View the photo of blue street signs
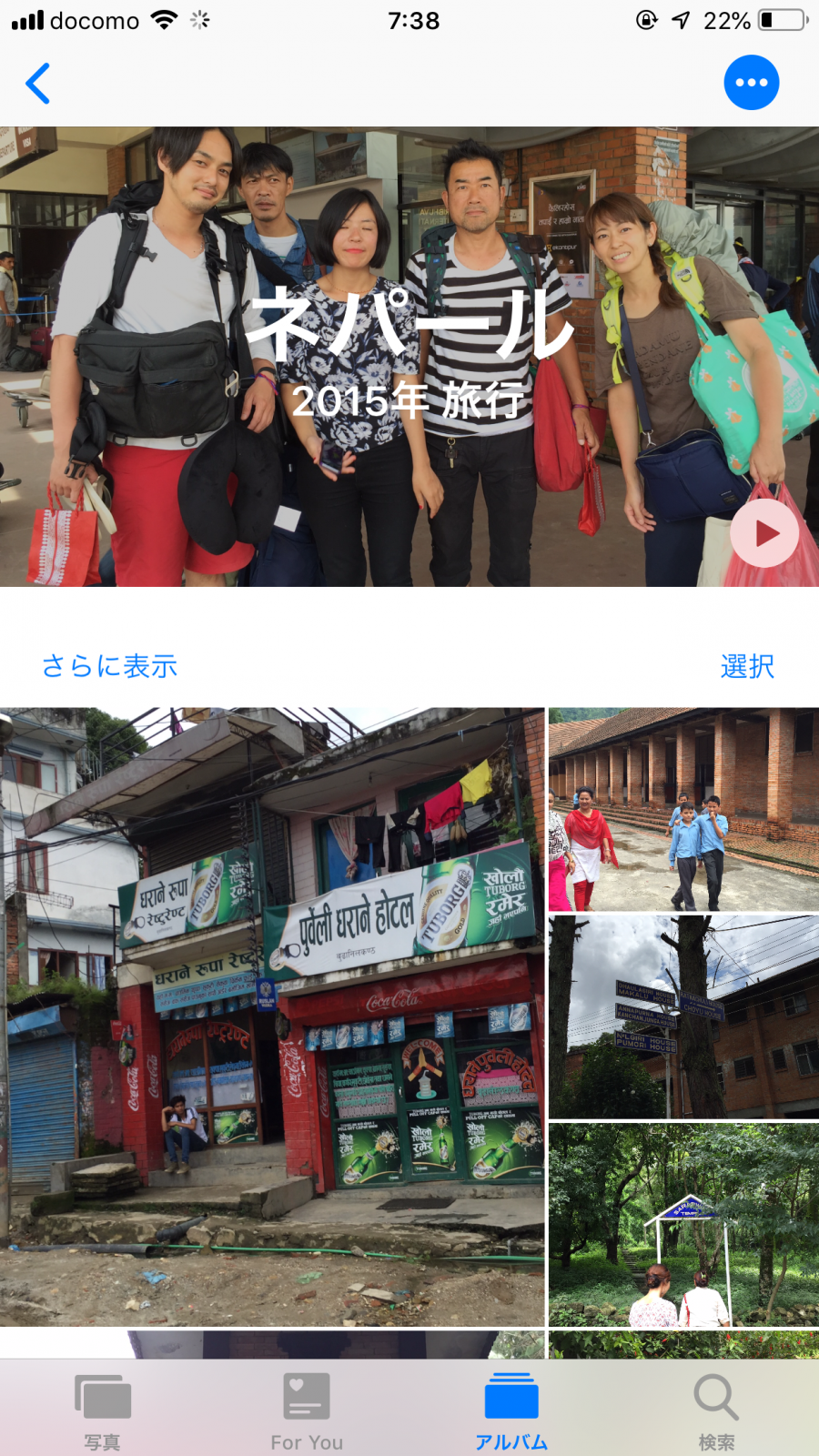Screen dimensions: 819x1456 pyautogui.click(x=683, y=1016)
